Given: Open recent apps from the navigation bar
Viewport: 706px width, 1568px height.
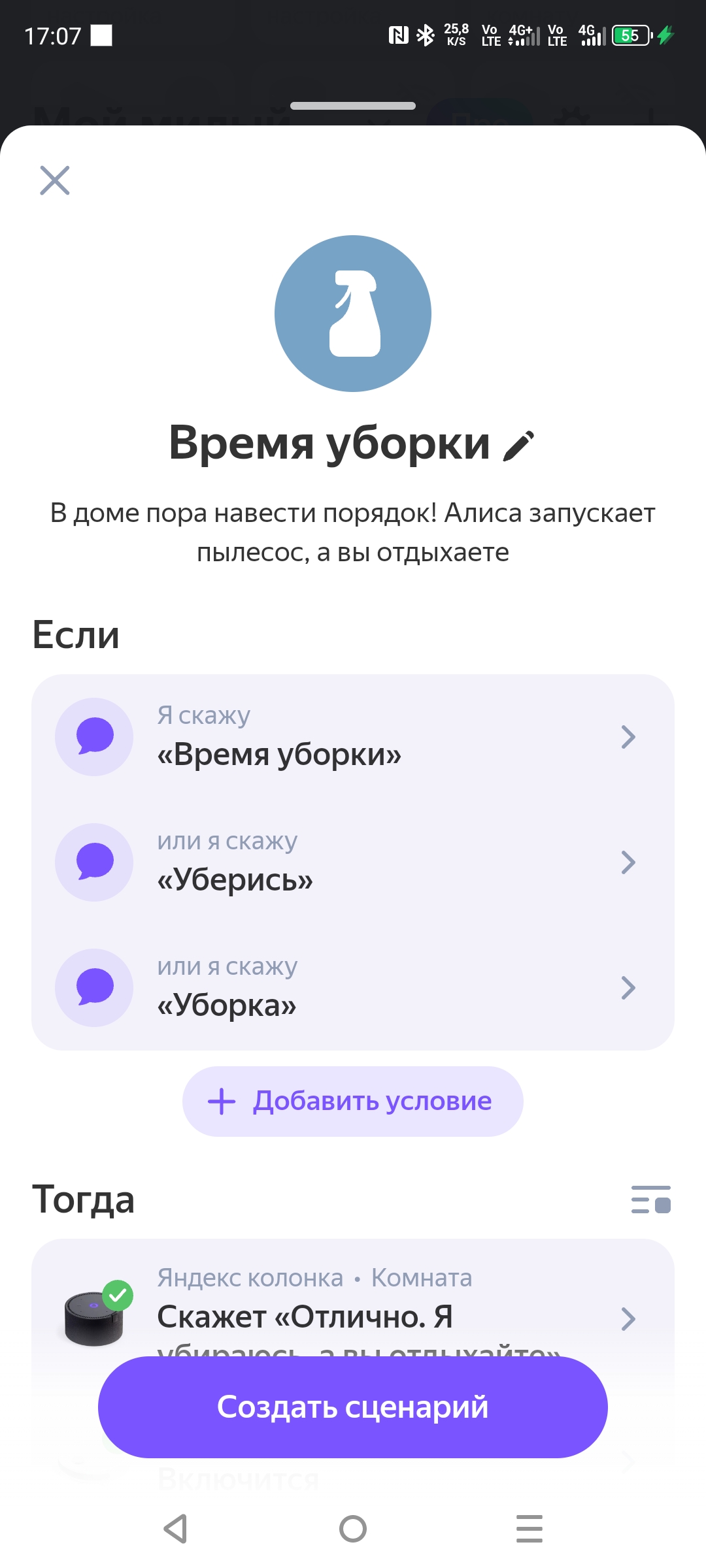Looking at the screenshot, I should point(529,1529).
